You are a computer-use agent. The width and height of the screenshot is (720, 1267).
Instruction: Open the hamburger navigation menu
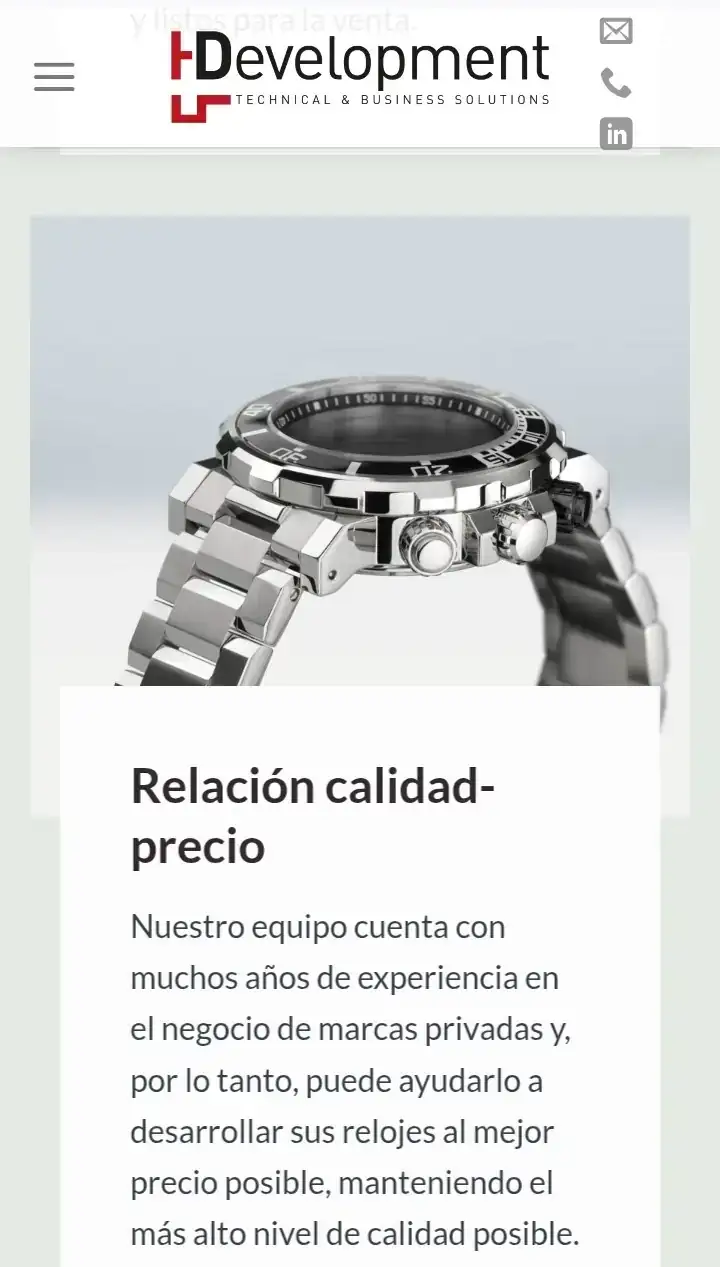point(54,77)
